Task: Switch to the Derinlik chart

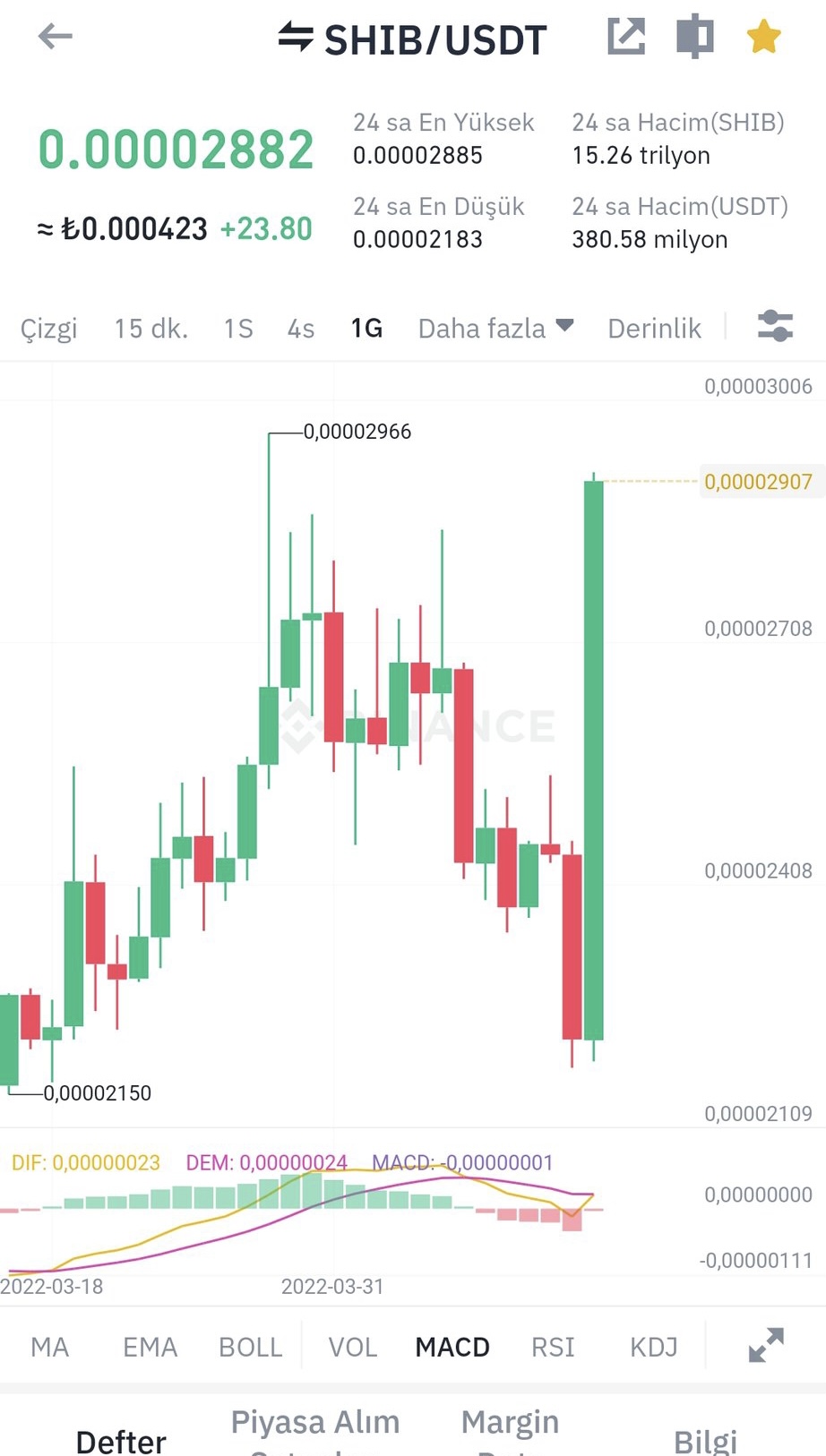Action: [x=654, y=329]
